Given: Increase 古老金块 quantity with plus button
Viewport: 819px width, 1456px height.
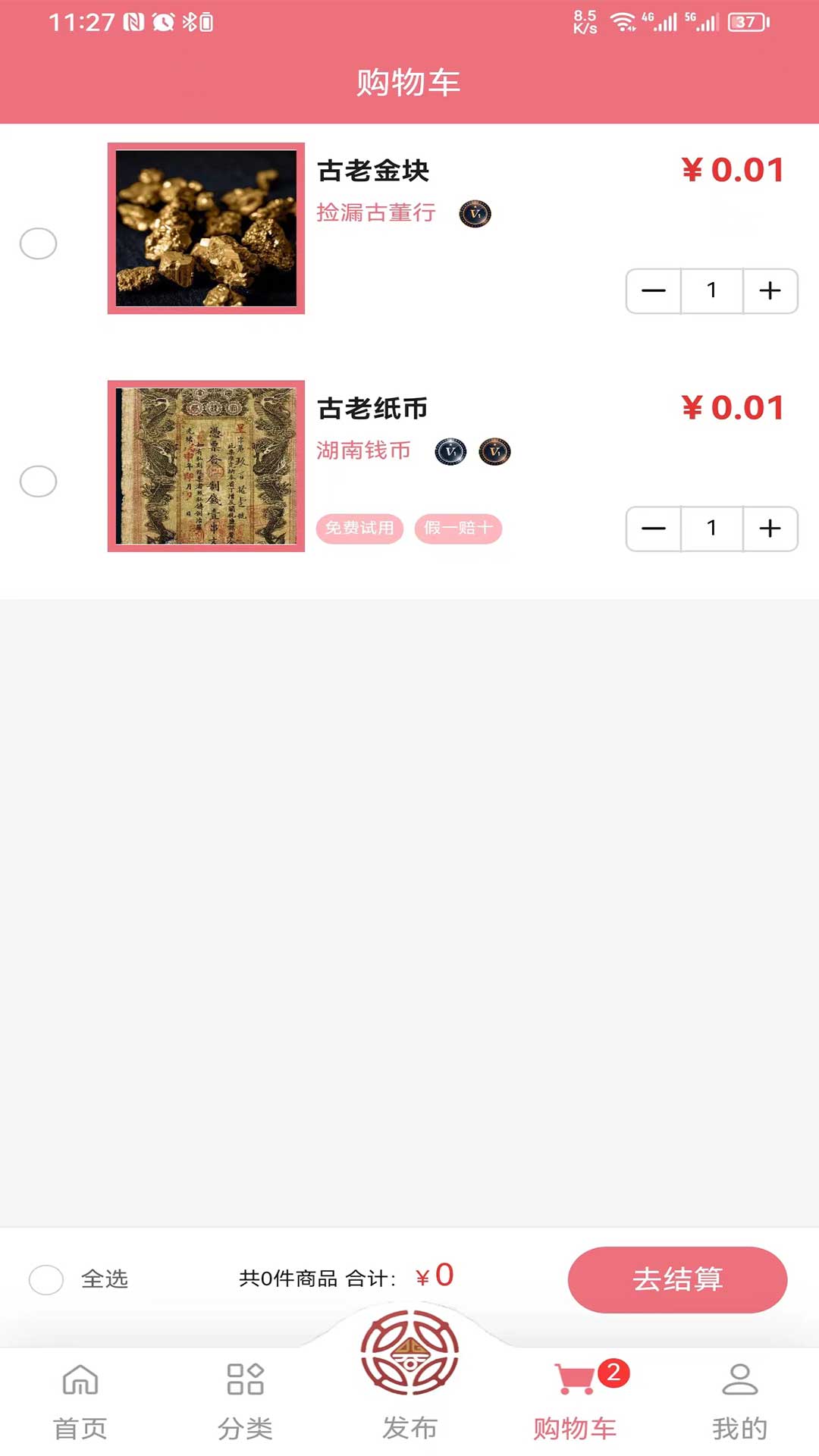Looking at the screenshot, I should click(x=769, y=290).
